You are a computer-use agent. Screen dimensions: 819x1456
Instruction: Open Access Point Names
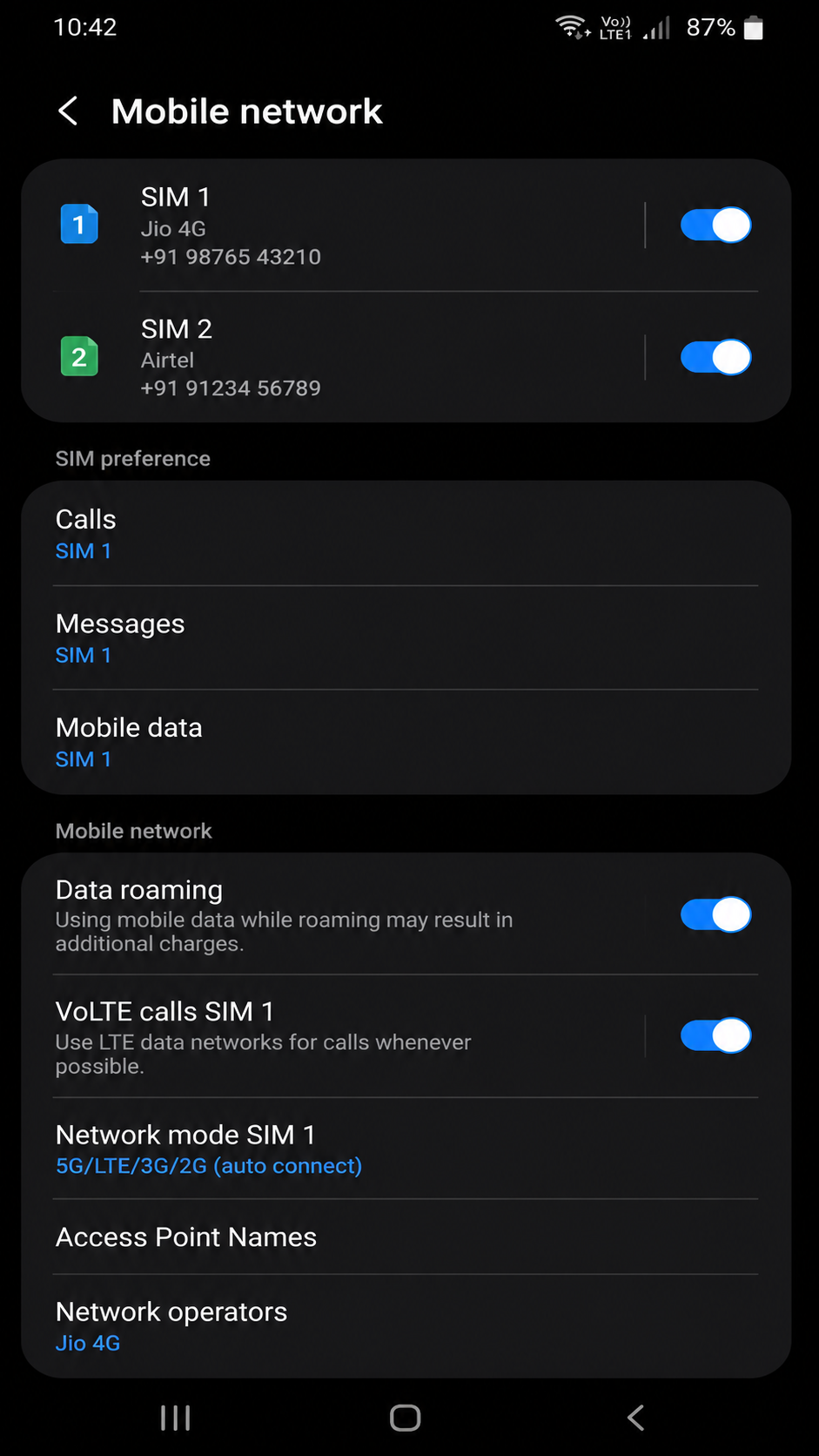[406, 1237]
